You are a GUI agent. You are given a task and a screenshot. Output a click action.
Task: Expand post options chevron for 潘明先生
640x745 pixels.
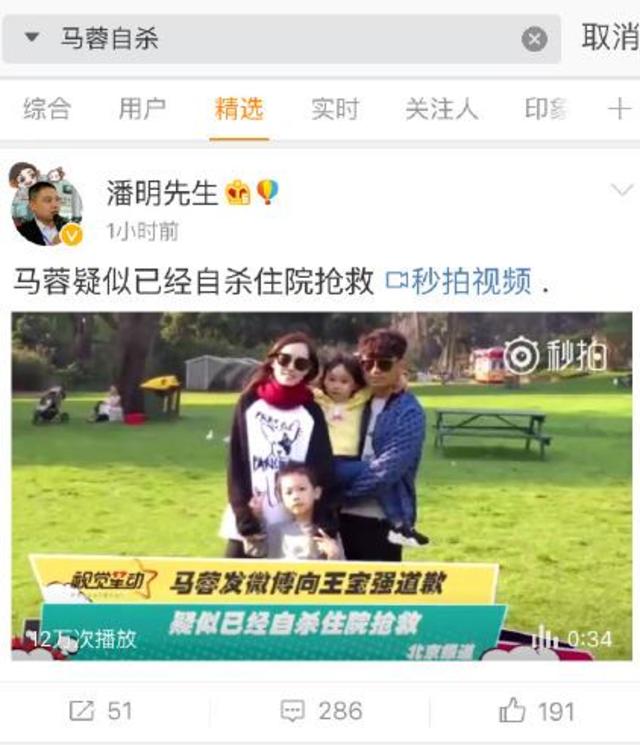click(x=621, y=191)
